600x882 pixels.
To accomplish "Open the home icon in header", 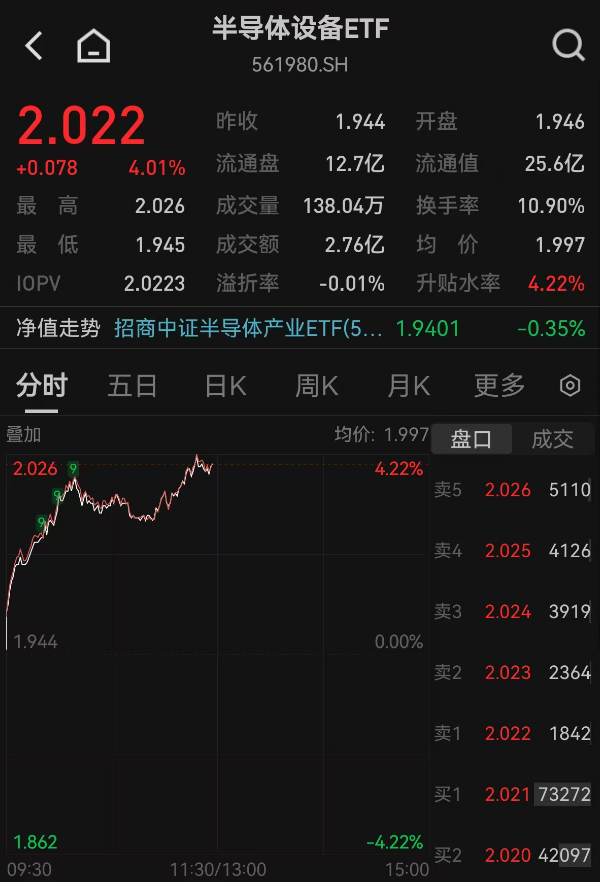I will click(x=93, y=46).
